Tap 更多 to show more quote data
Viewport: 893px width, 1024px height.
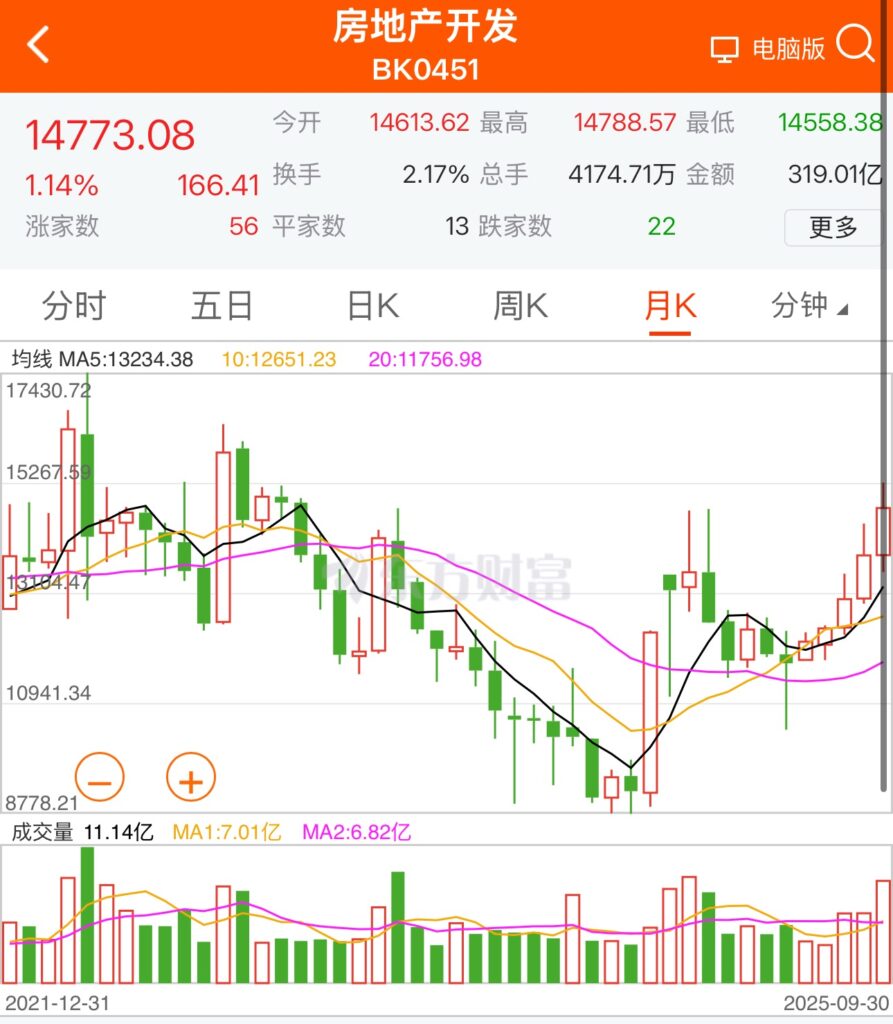coord(833,227)
